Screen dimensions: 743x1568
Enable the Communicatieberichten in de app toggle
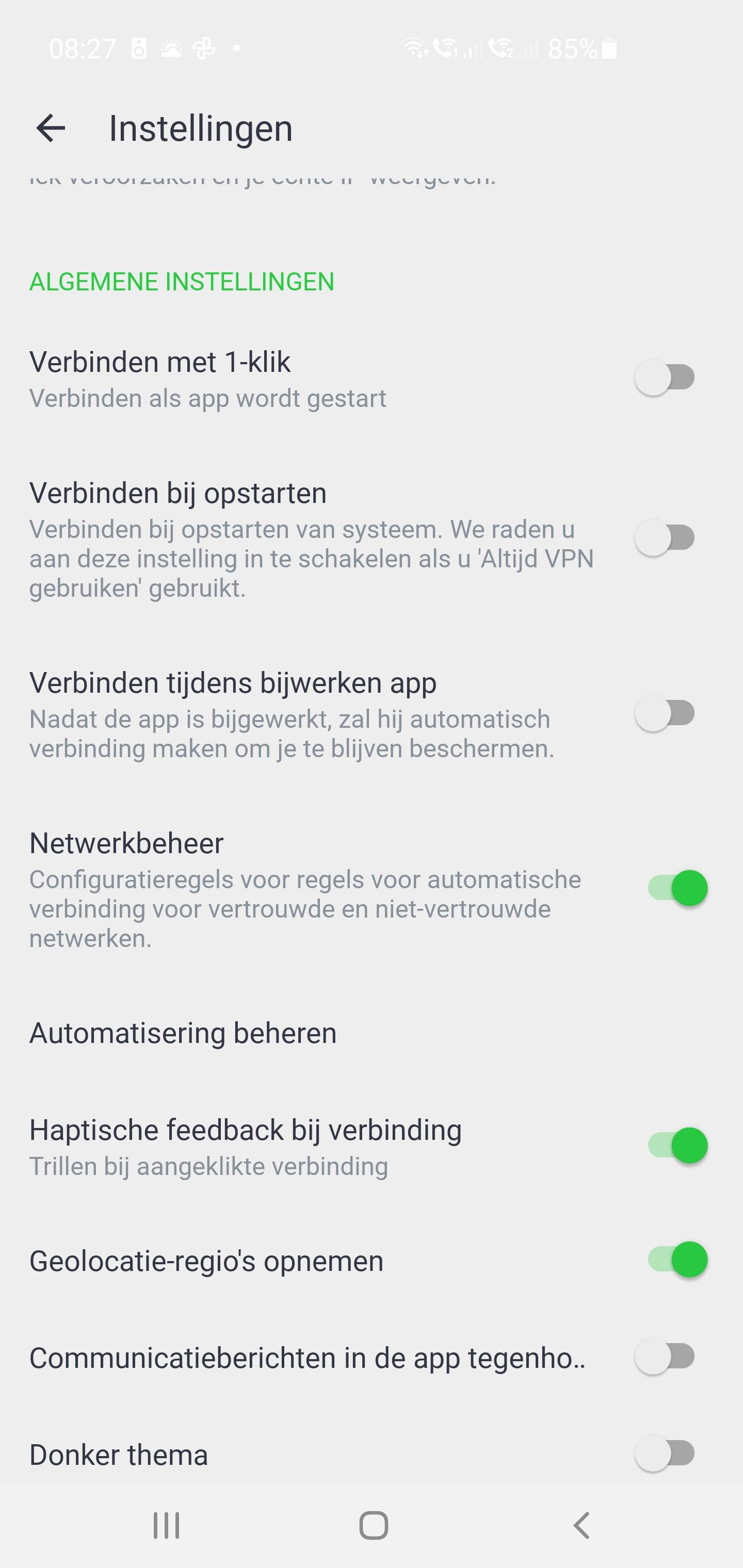point(665,1356)
